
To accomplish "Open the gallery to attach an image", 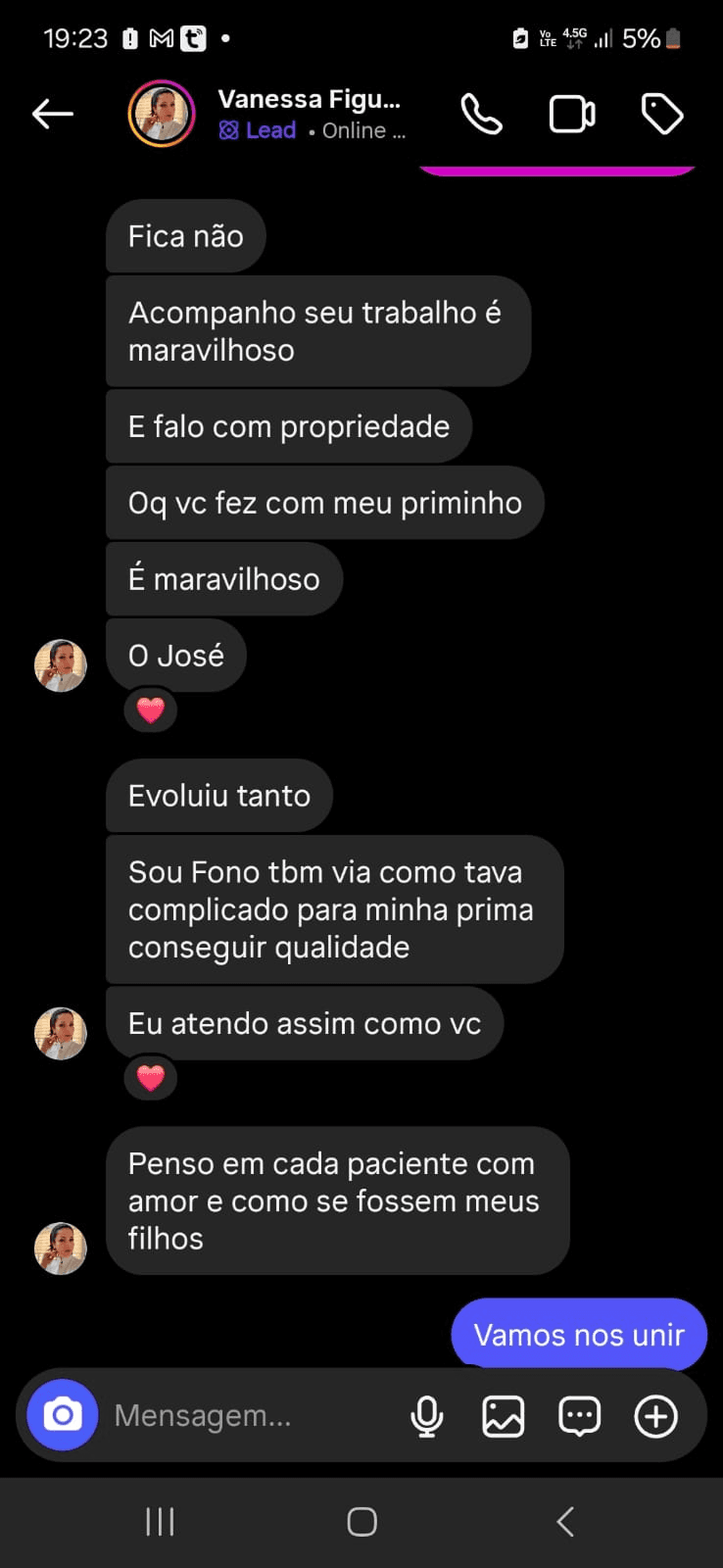I will (503, 1415).
